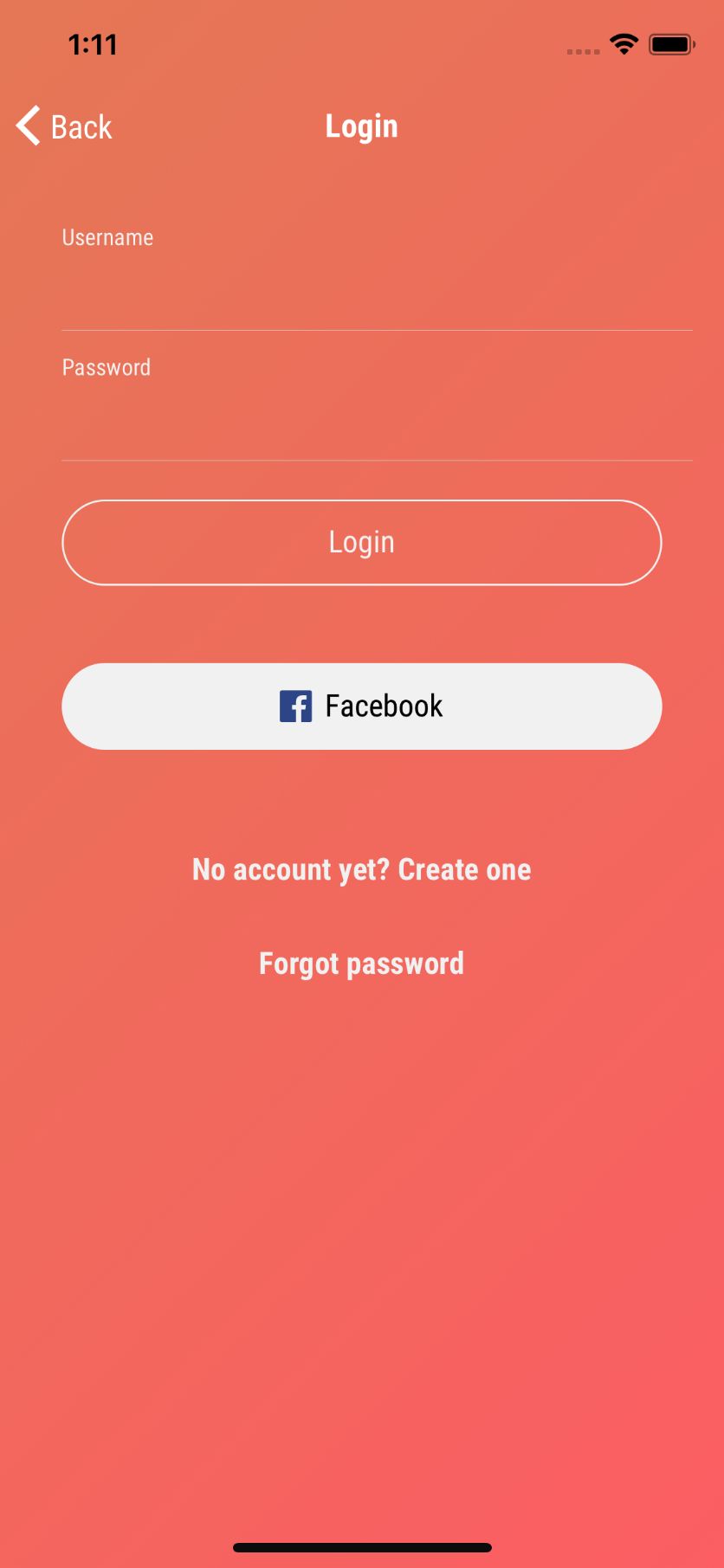Open No account yet? Create one
This screenshot has width=724, height=1568.
point(362,869)
